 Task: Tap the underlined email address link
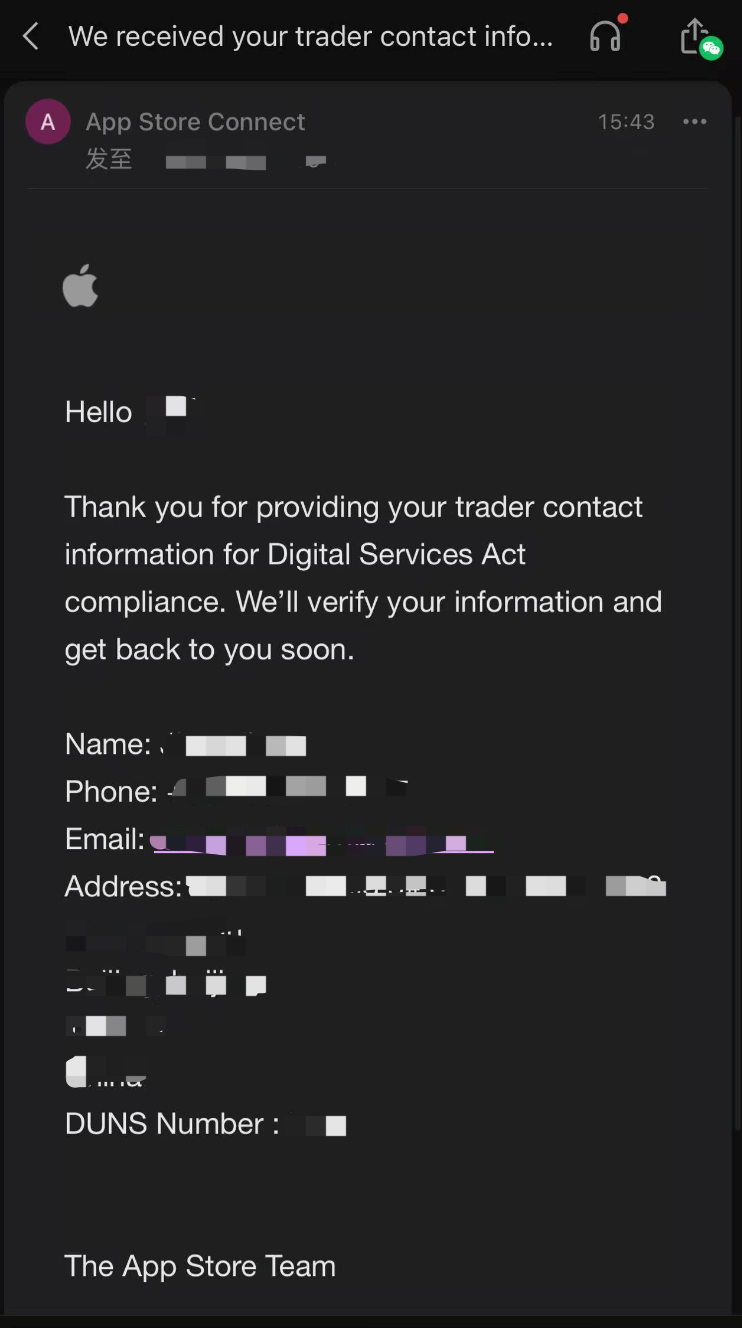coord(322,843)
